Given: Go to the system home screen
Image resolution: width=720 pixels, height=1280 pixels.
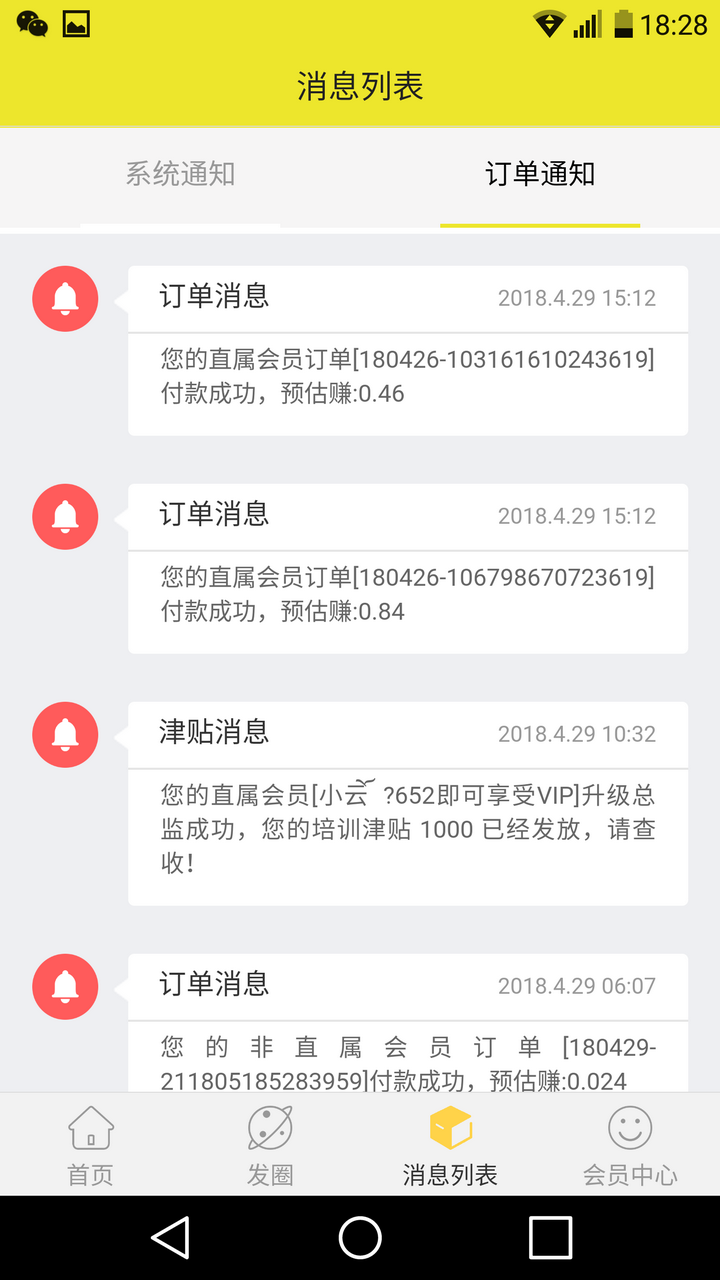Looking at the screenshot, I should [x=360, y=1238].
